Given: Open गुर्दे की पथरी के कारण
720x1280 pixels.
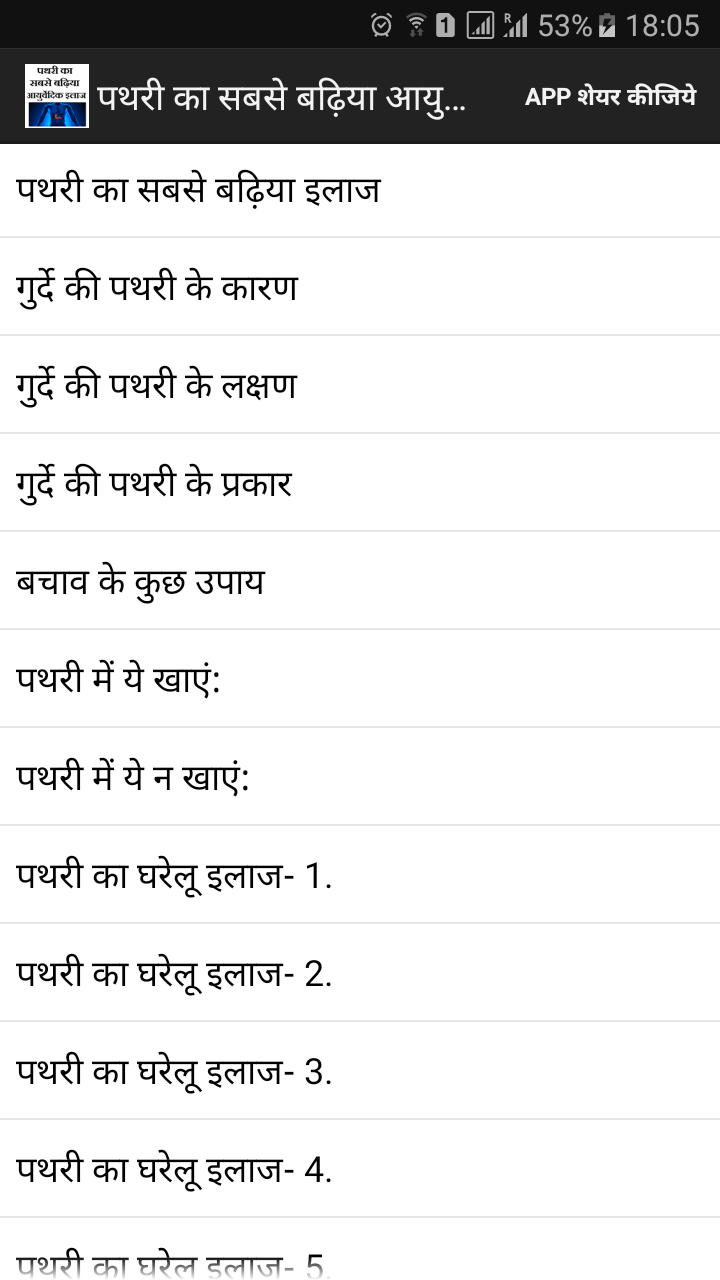Looking at the screenshot, I should tap(360, 288).
